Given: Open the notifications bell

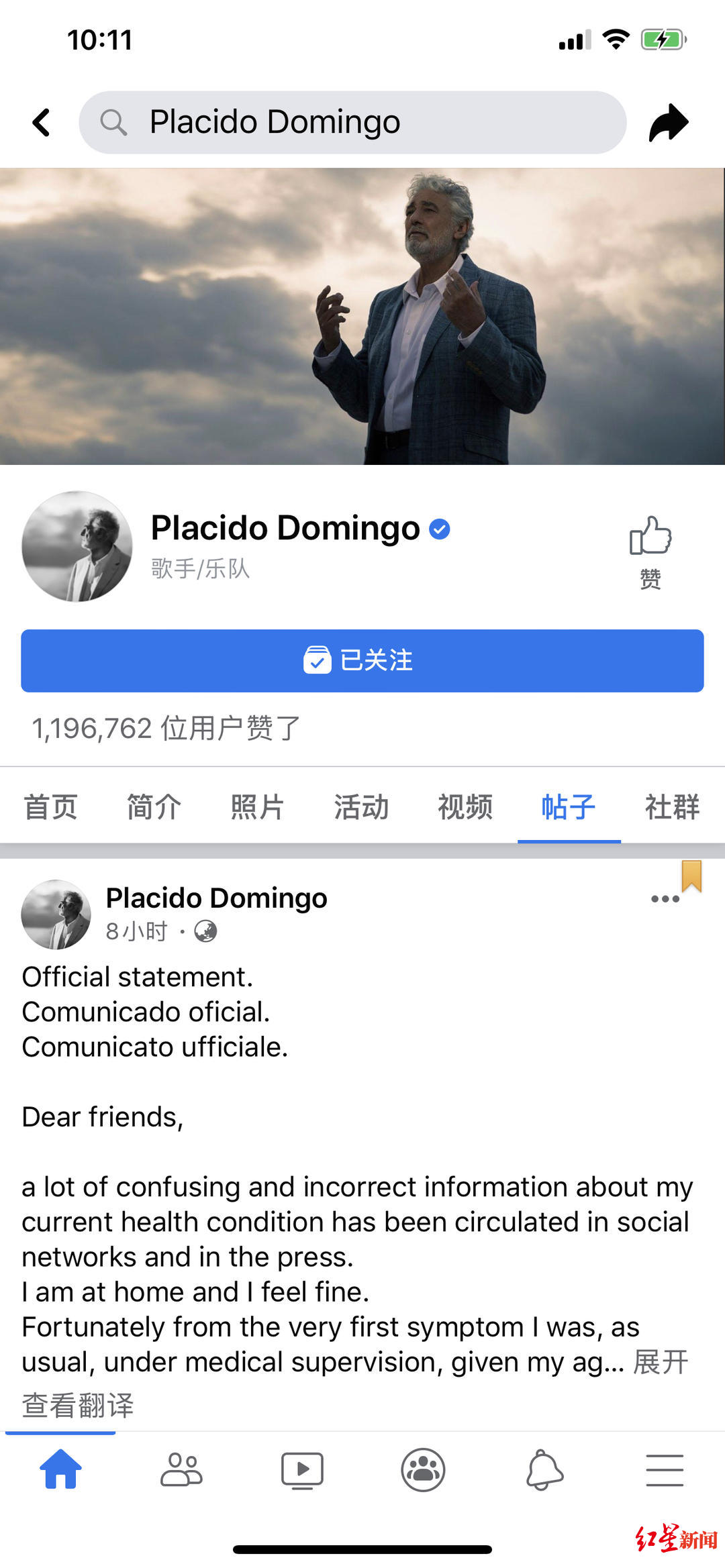Looking at the screenshot, I should coord(544,1469).
